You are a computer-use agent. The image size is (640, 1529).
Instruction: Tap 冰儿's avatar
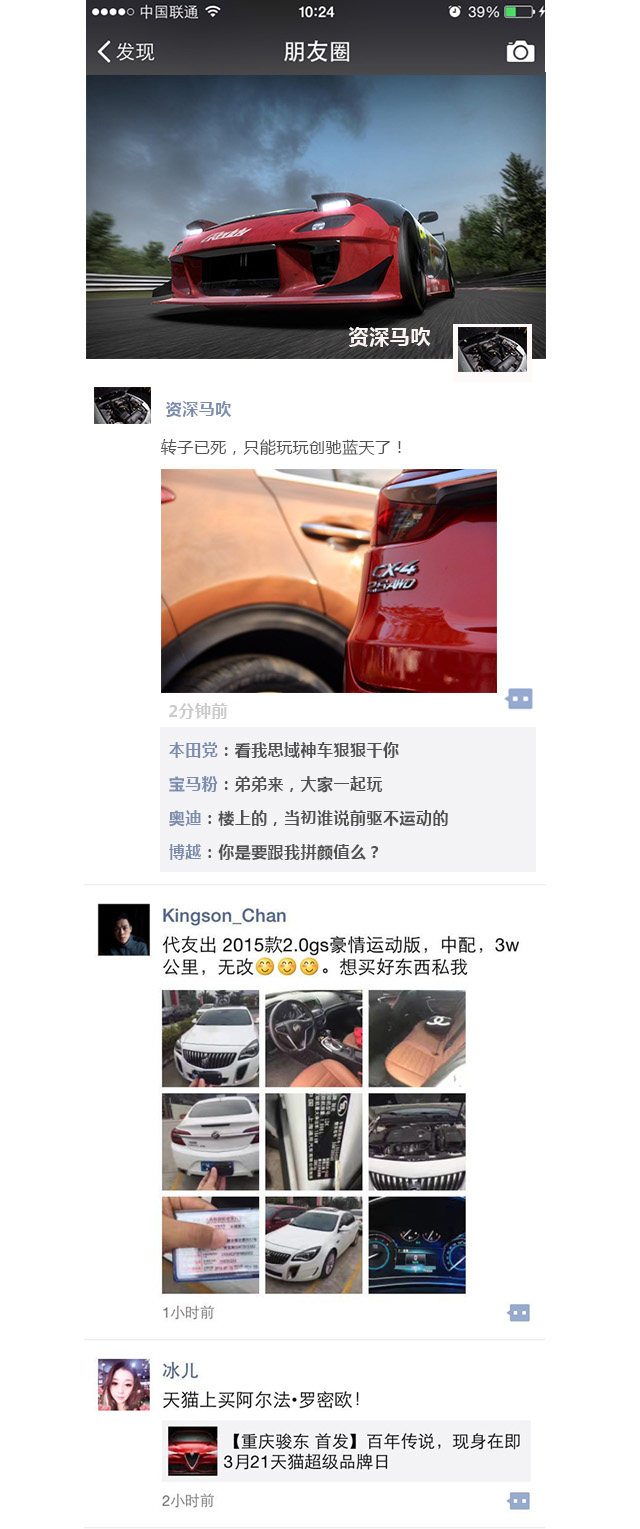124,1385
